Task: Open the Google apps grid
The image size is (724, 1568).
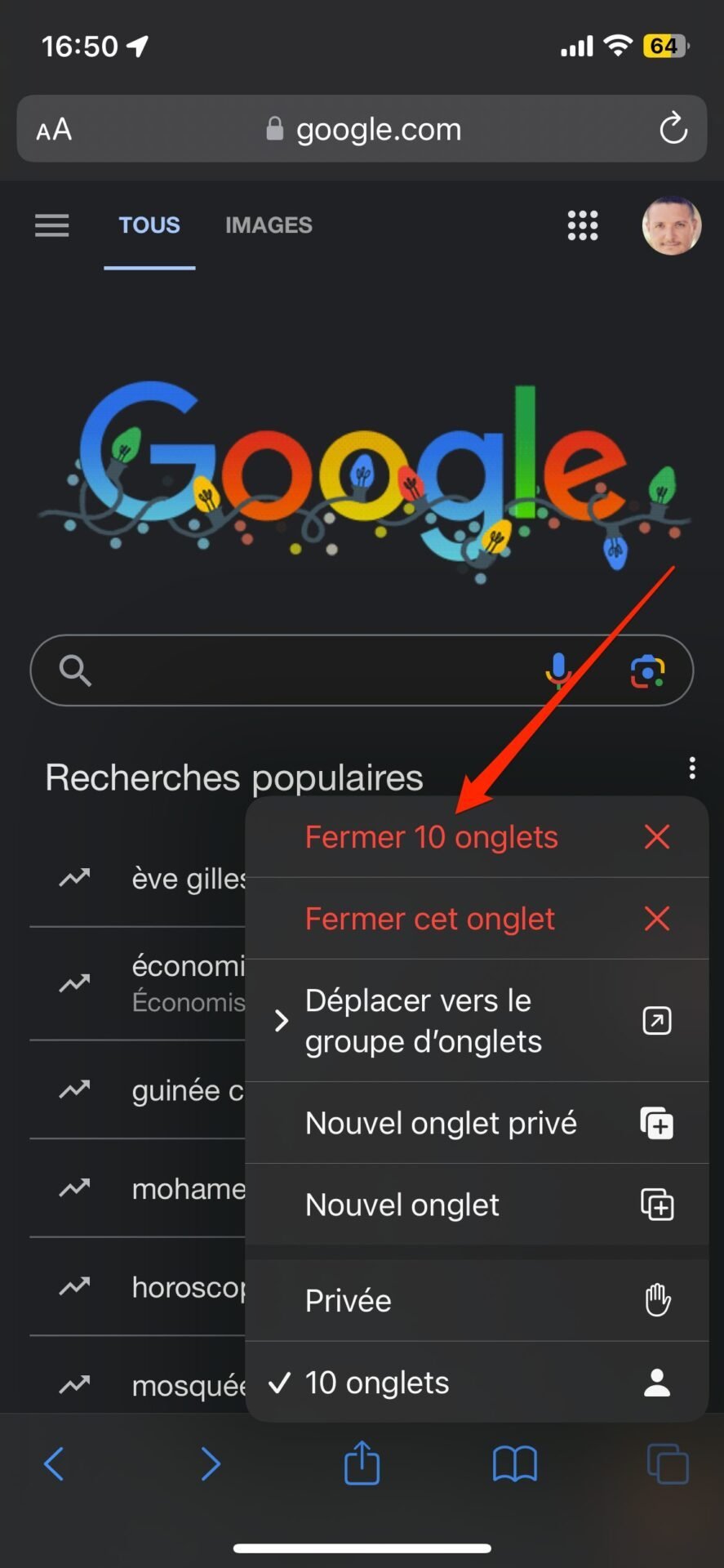Action: pyautogui.click(x=583, y=225)
